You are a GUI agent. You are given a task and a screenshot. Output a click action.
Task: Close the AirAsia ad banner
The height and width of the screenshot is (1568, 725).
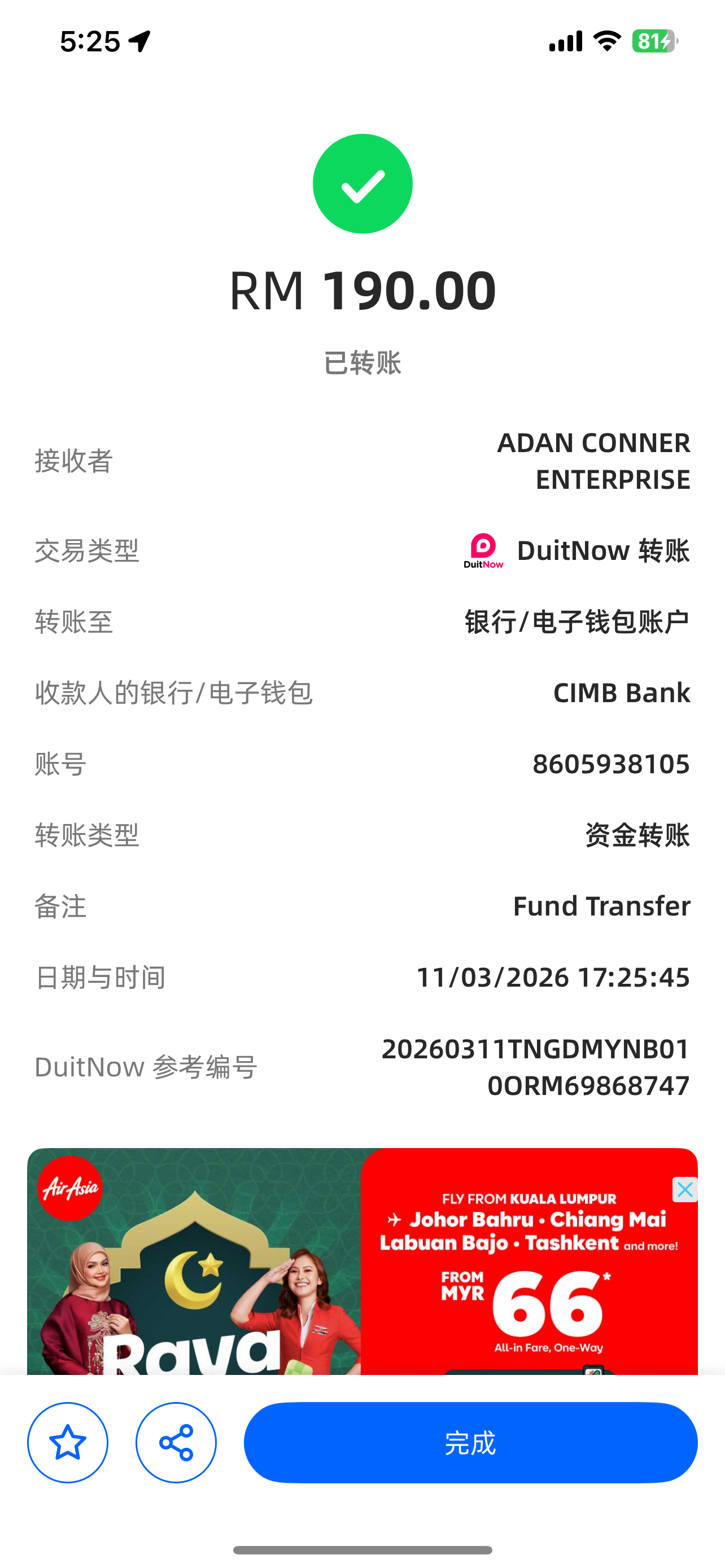click(x=684, y=1189)
